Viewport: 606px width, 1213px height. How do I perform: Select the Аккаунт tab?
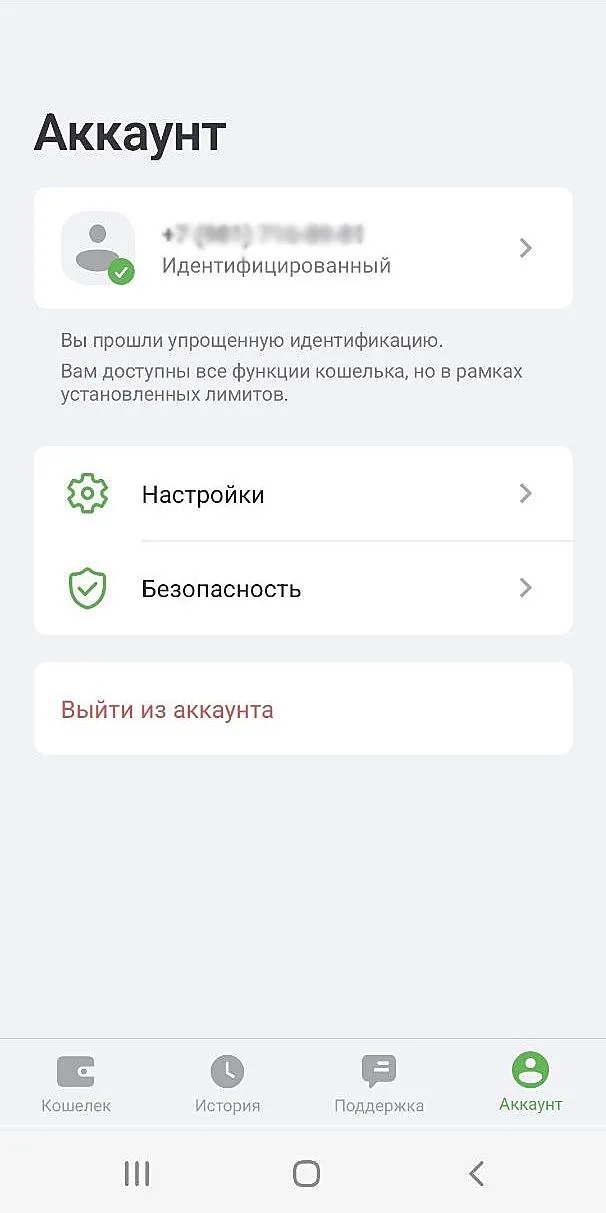pos(530,1083)
